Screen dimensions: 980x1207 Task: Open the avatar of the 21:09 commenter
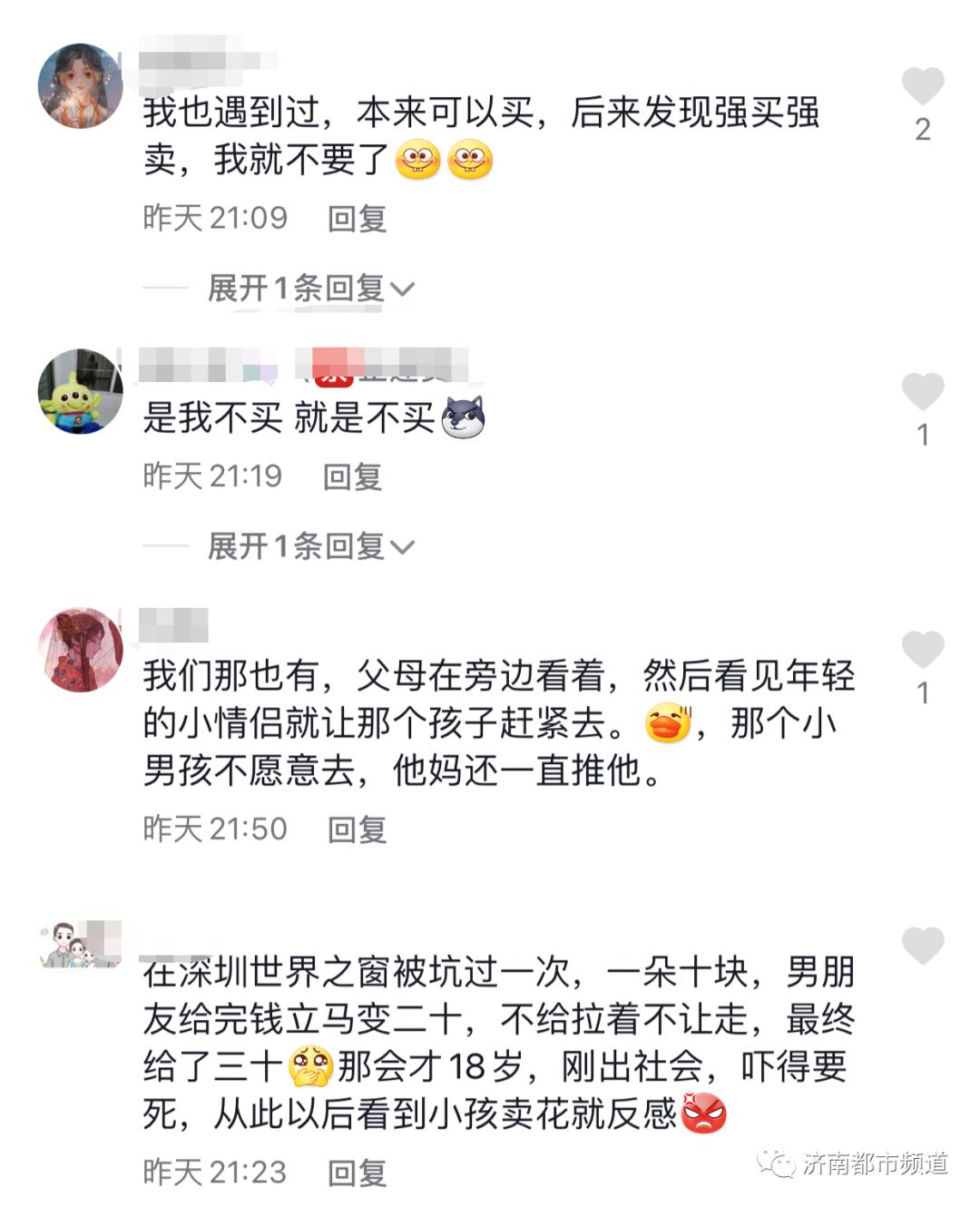click(x=80, y=86)
